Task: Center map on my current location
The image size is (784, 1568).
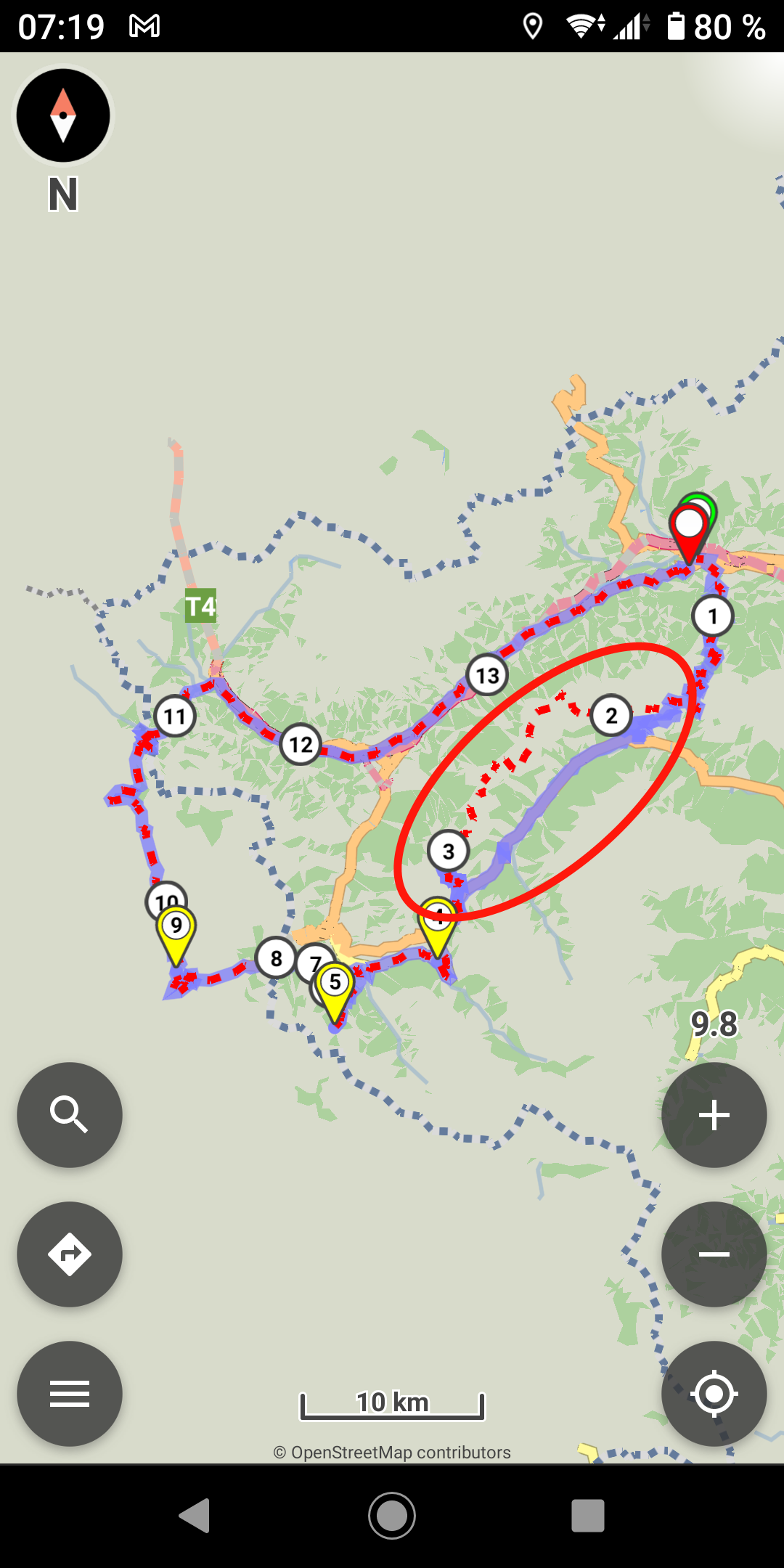Action: (x=714, y=1394)
